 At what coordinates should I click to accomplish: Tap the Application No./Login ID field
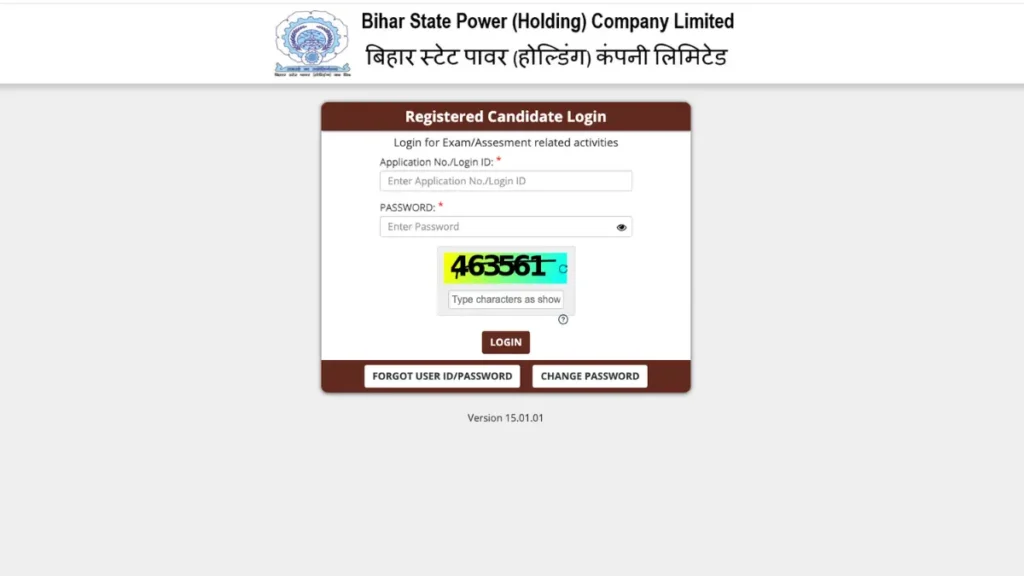pyautogui.click(x=505, y=181)
